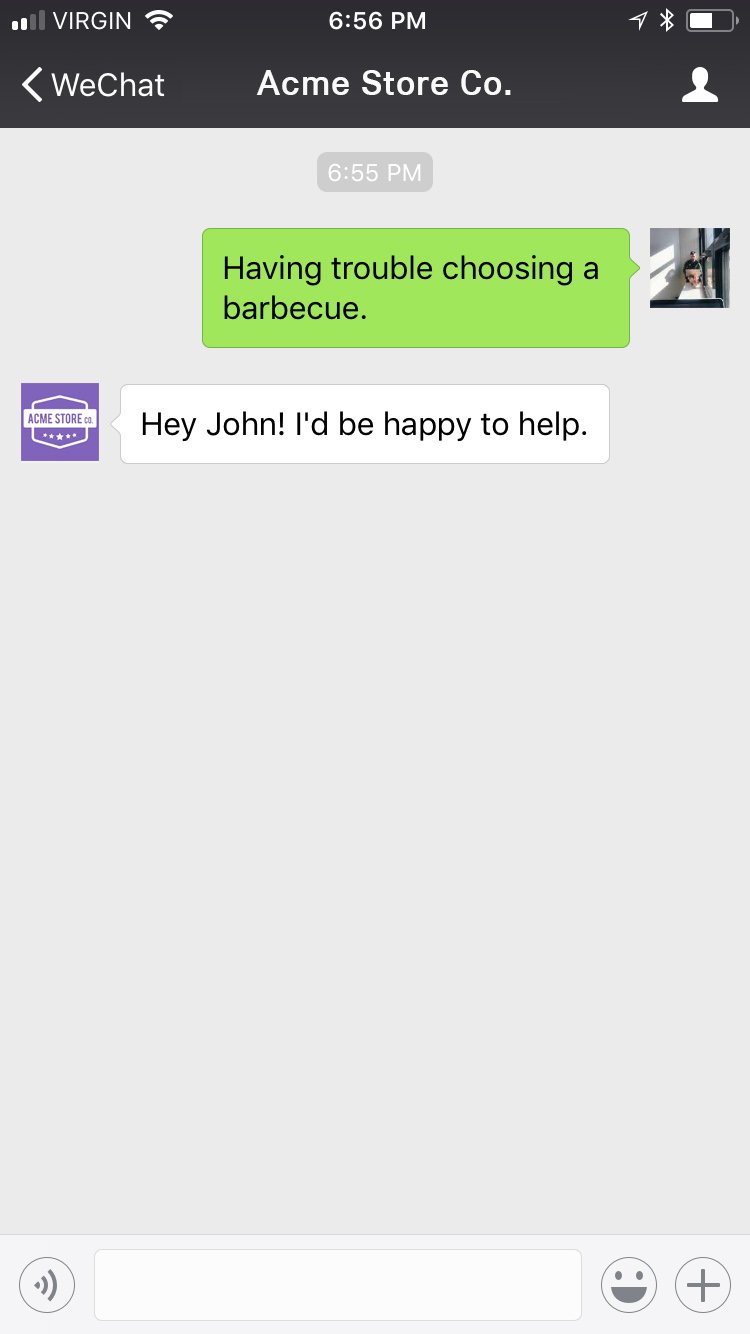The width and height of the screenshot is (750, 1334).
Task: Open the emoji sticker panel
Action: click(x=629, y=1284)
